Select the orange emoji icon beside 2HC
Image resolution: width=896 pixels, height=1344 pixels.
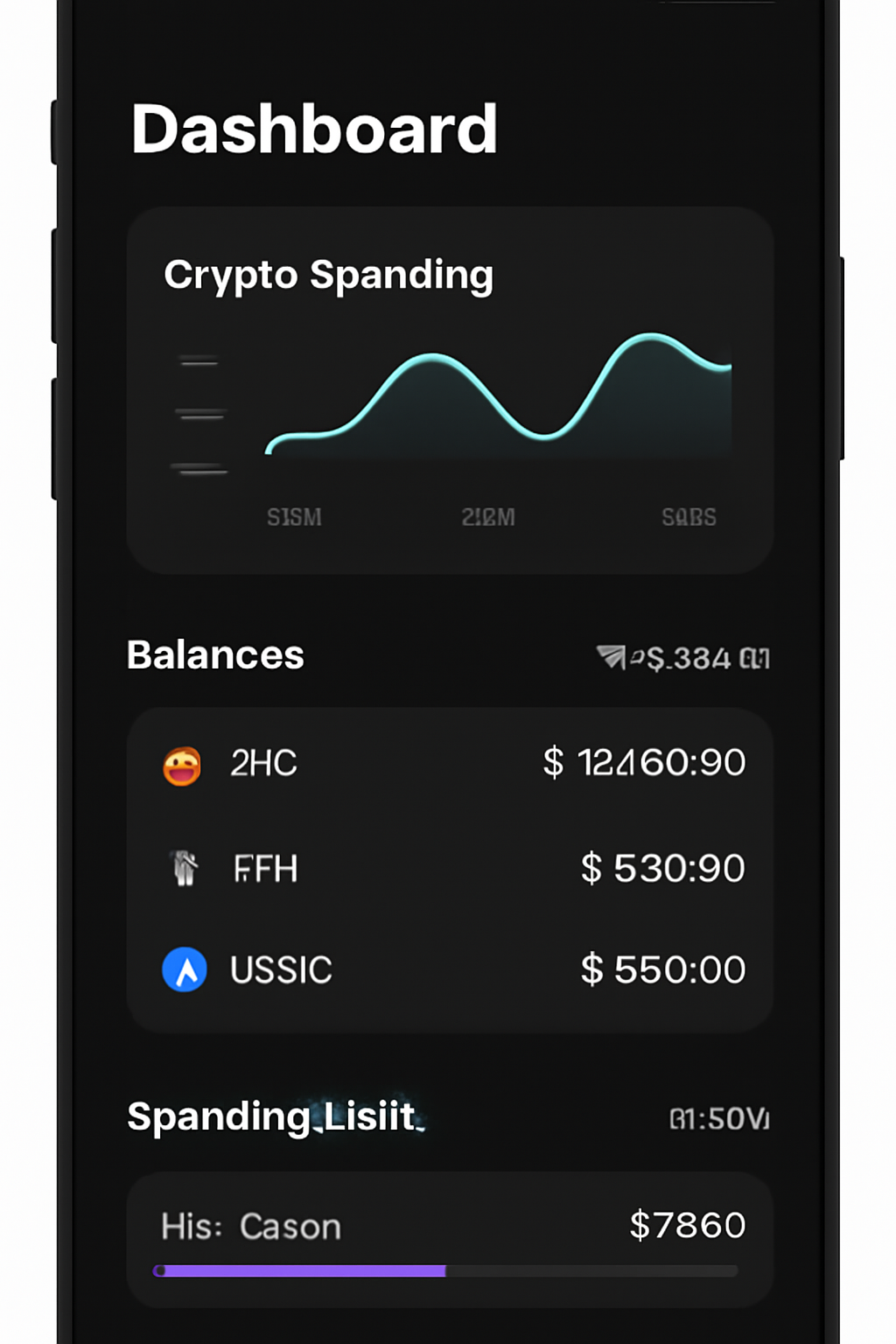tap(182, 766)
